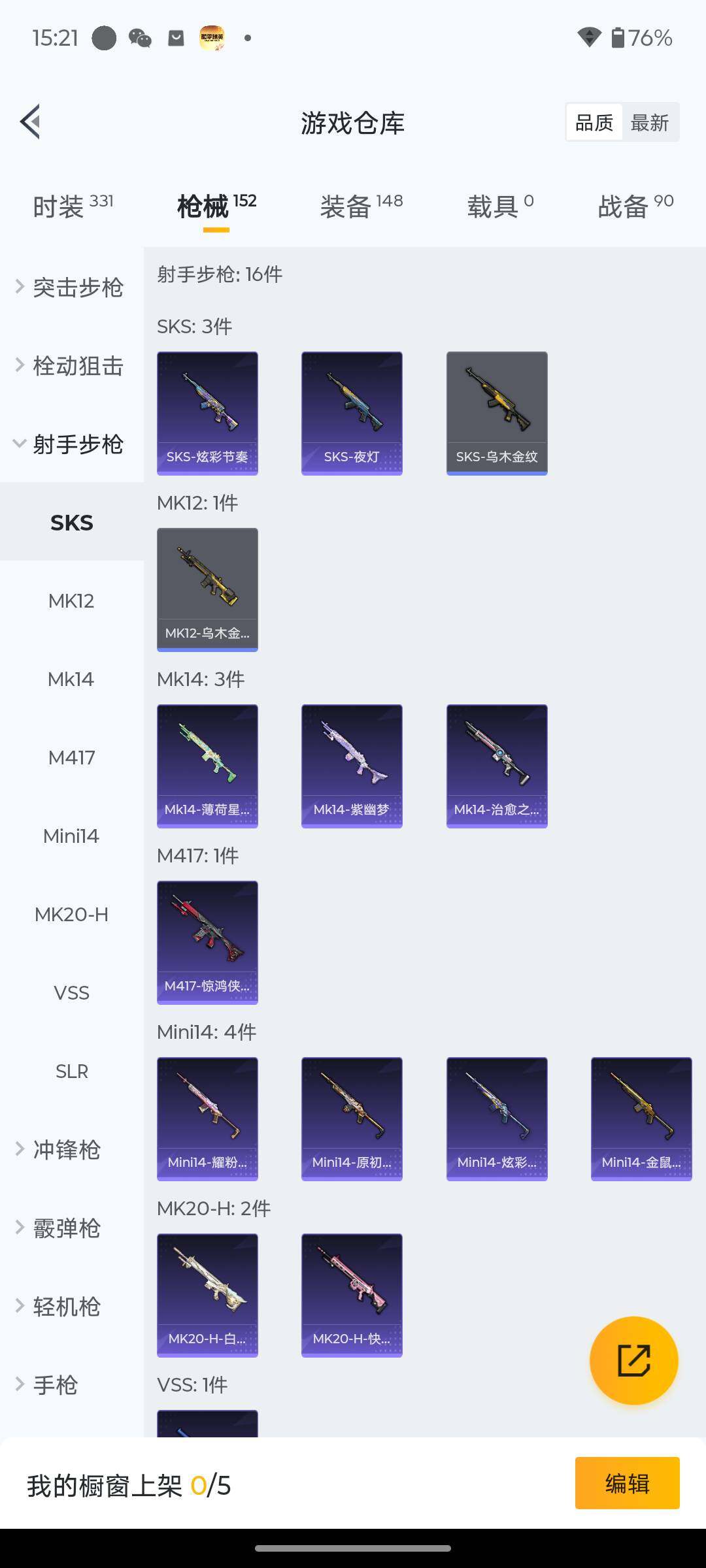Image resolution: width=706 pixels, height=1568 pixels.
Task: Tap the orange share floating button
Action: pos(633,1360)
